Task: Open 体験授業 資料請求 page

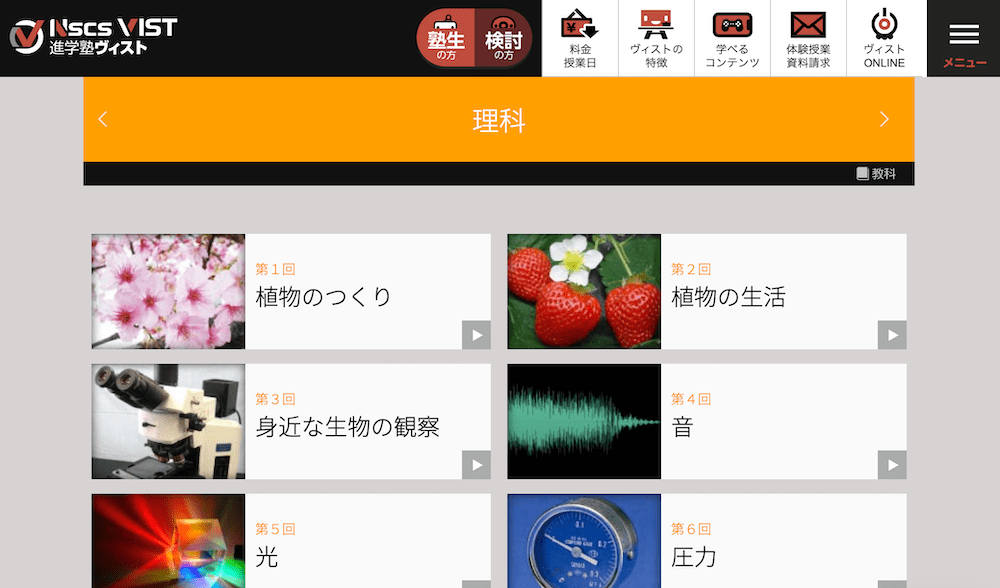Action: point(808,39)
